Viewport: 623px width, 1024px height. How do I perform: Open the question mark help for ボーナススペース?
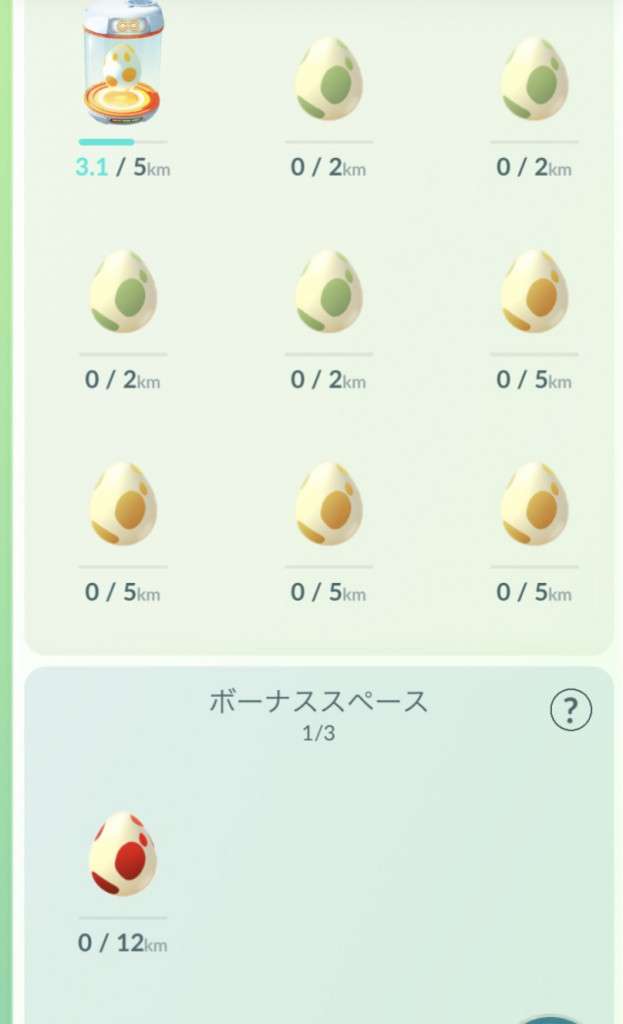coord(571,711)
